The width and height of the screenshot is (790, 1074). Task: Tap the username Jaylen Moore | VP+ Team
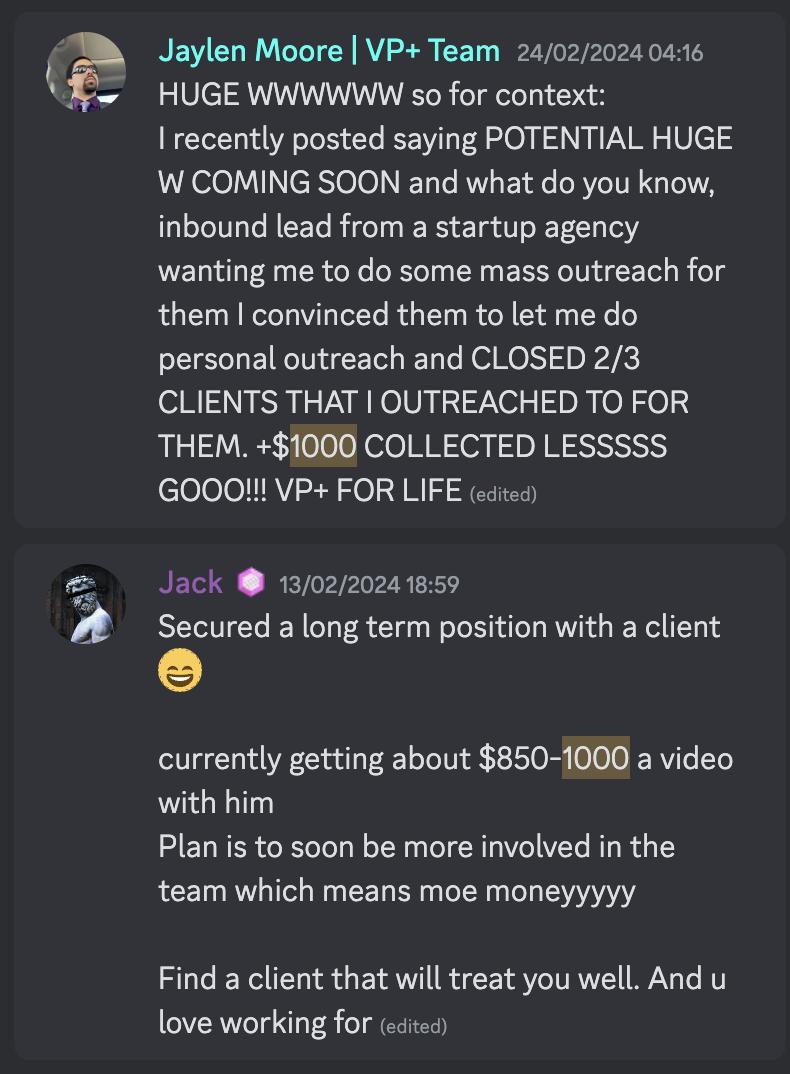[x=328, y=51]
